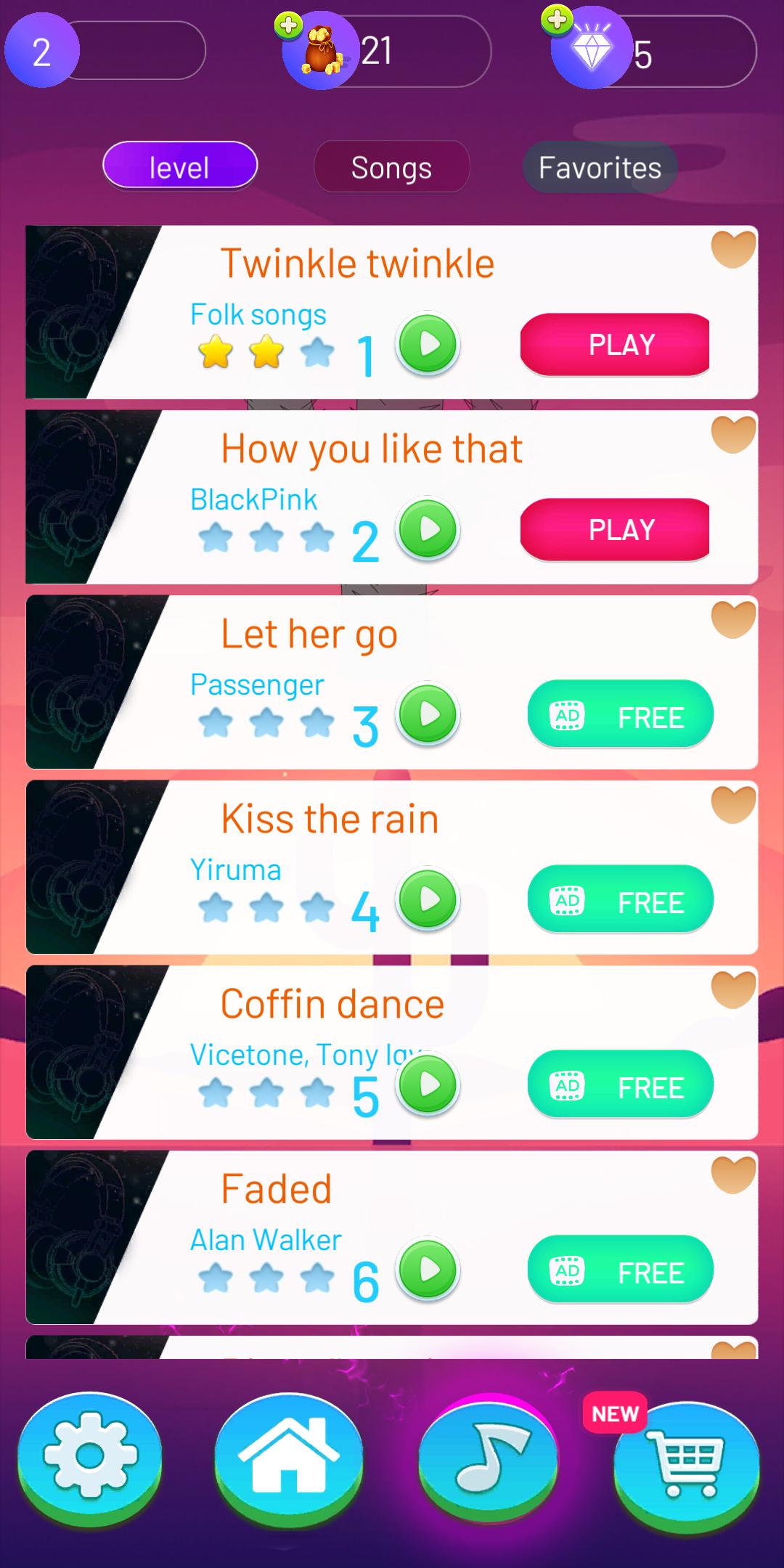
Task: Add more diamonds with the plus icon
Action: pos(558,20)
